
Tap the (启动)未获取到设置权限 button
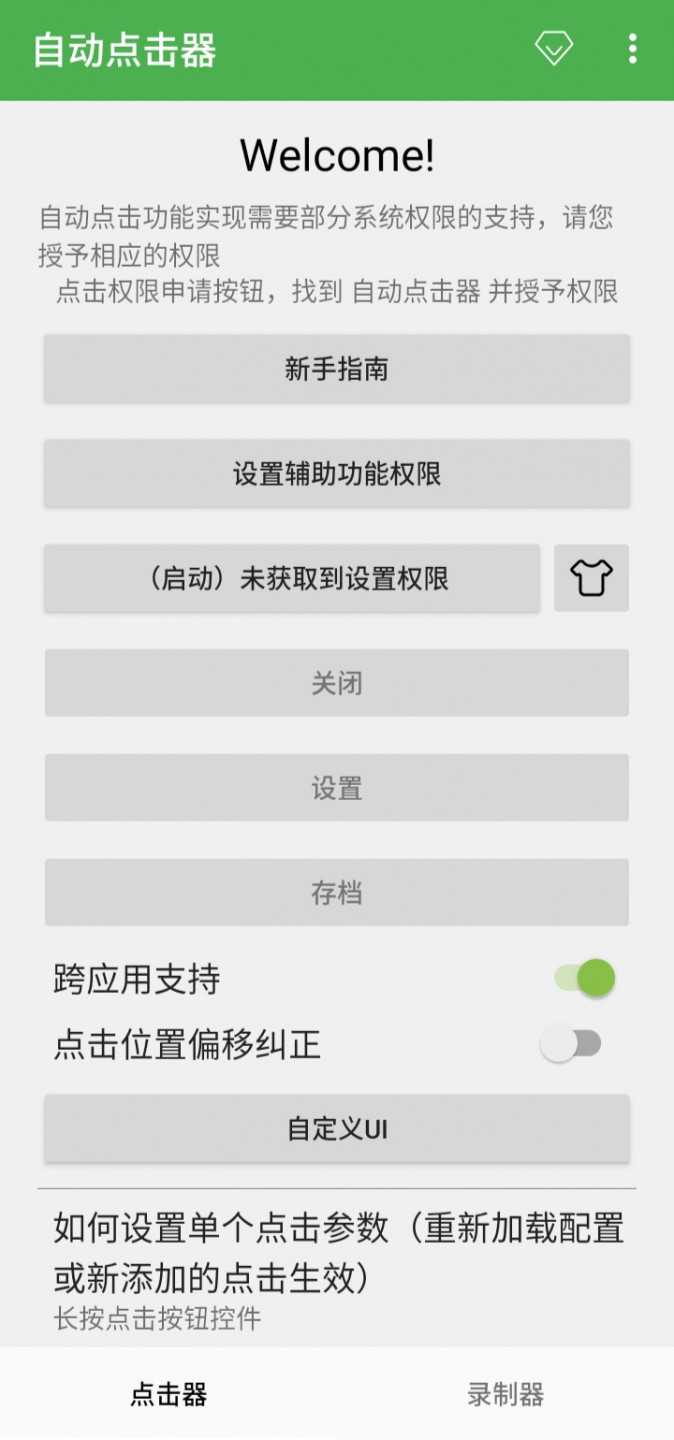pyautogui.click(x=292, y=578)
